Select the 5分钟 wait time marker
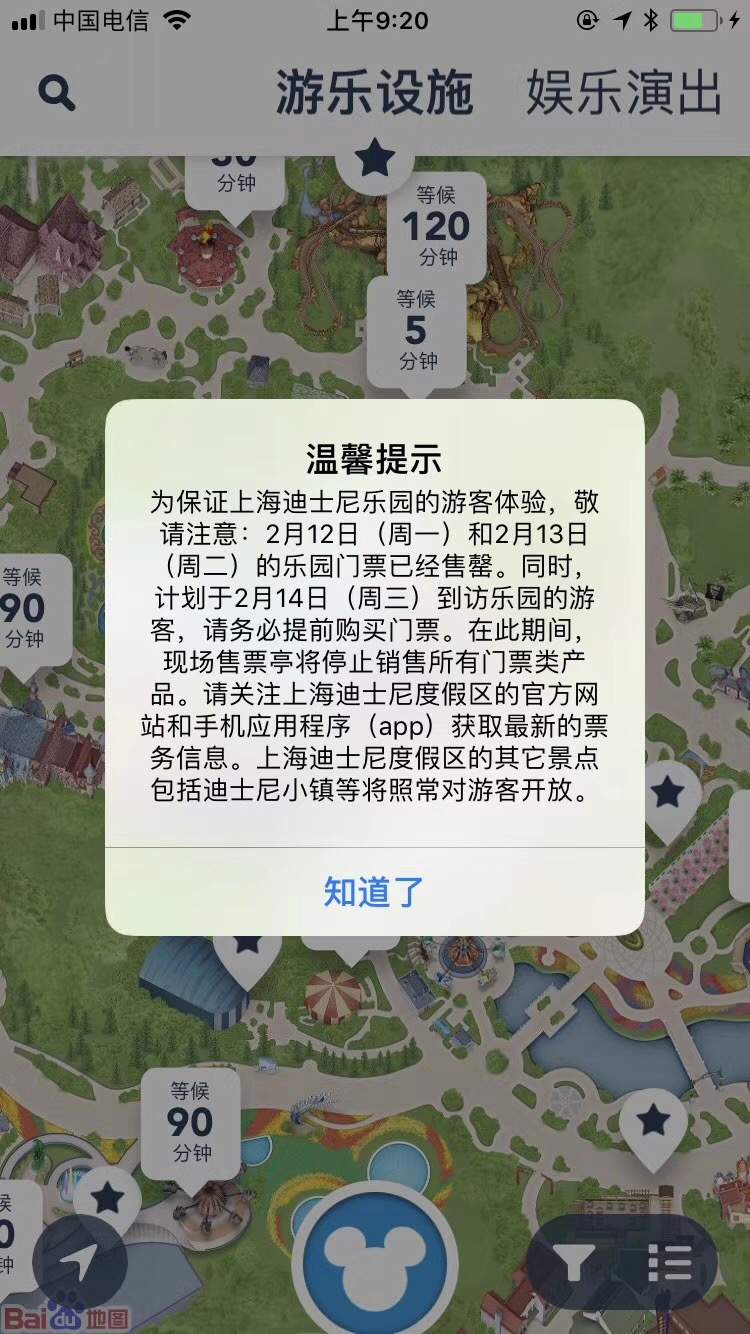Viewport: 750px width, 1334px height. (x=416, y=330)
